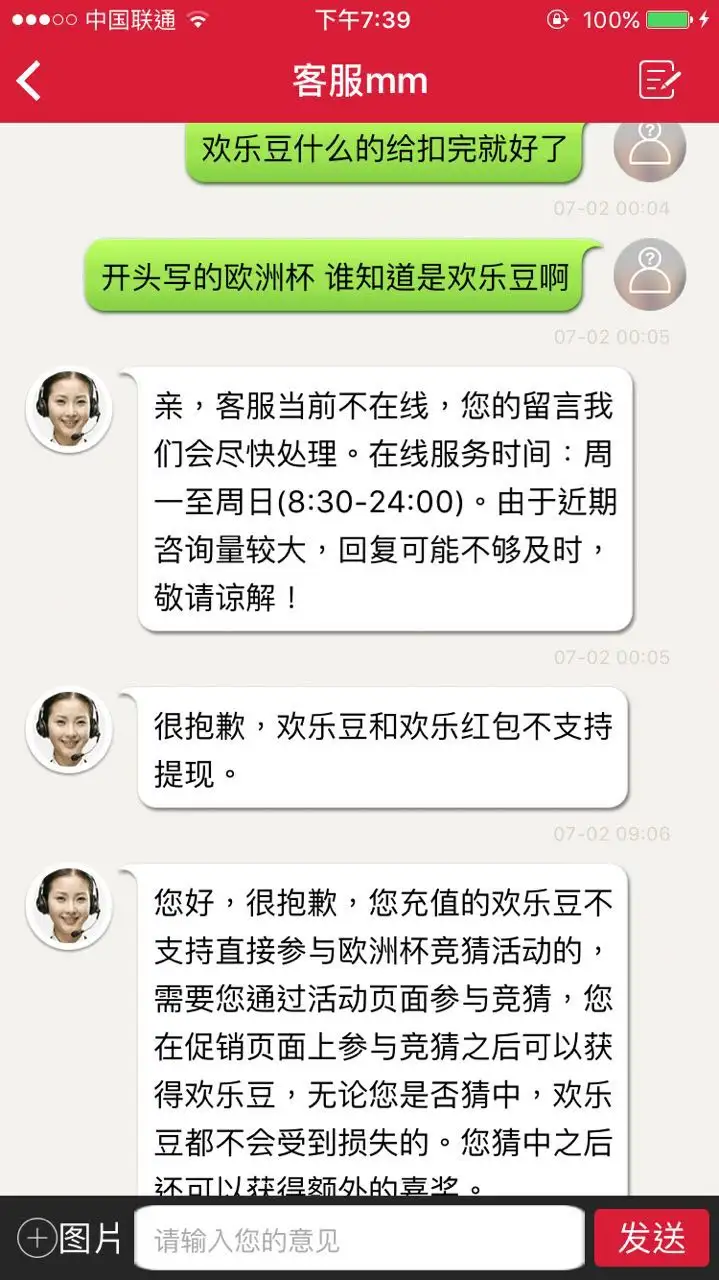Send the message with 发送 button
Image resolution: width=719 pixels, height=1280 pixels.
(x=651, y=1239)
